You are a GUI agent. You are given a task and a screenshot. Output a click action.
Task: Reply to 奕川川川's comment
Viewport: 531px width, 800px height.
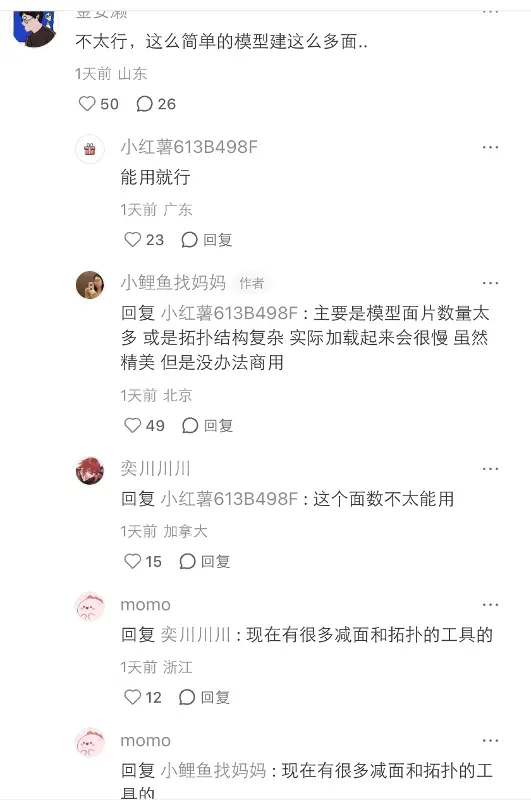click(205, 561)
